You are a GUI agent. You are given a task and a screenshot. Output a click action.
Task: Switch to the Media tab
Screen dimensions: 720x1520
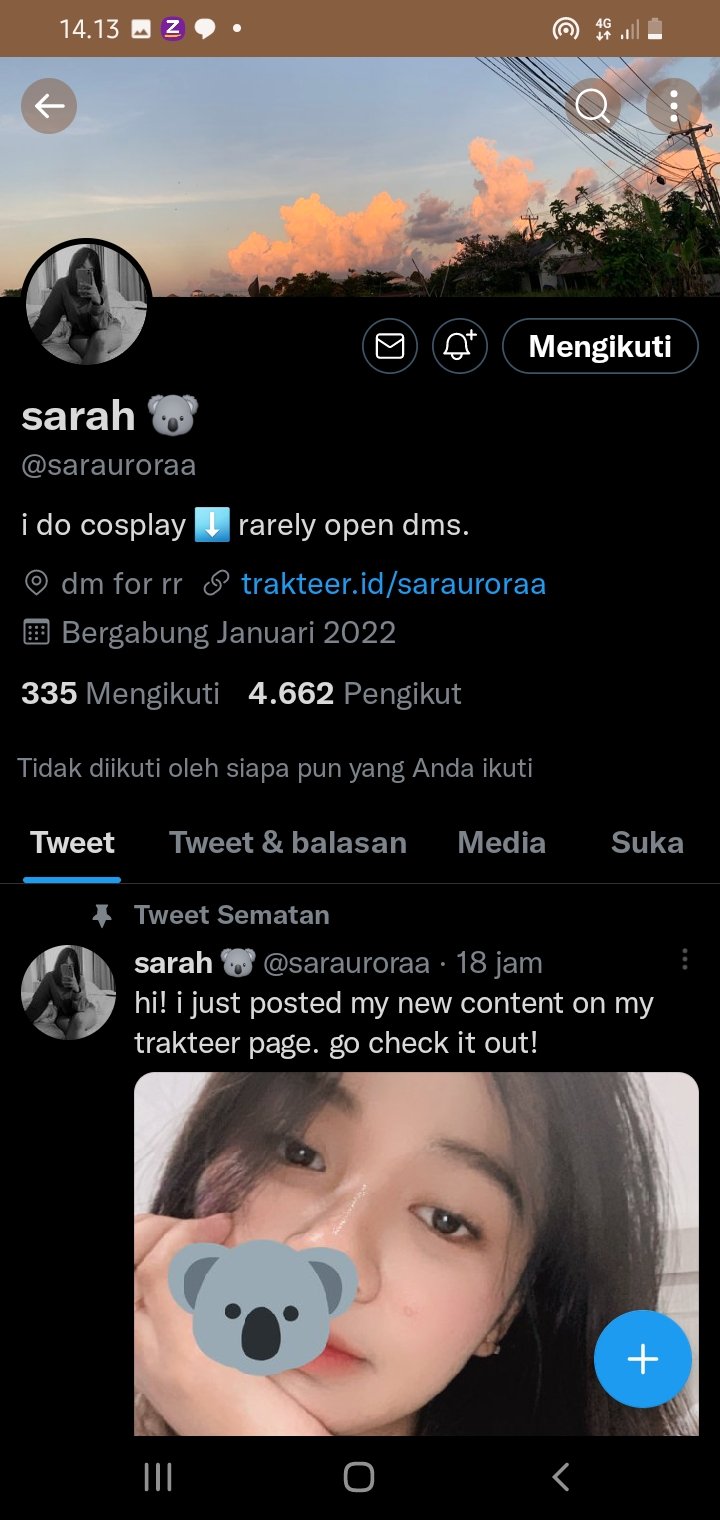tap(502, 843)
